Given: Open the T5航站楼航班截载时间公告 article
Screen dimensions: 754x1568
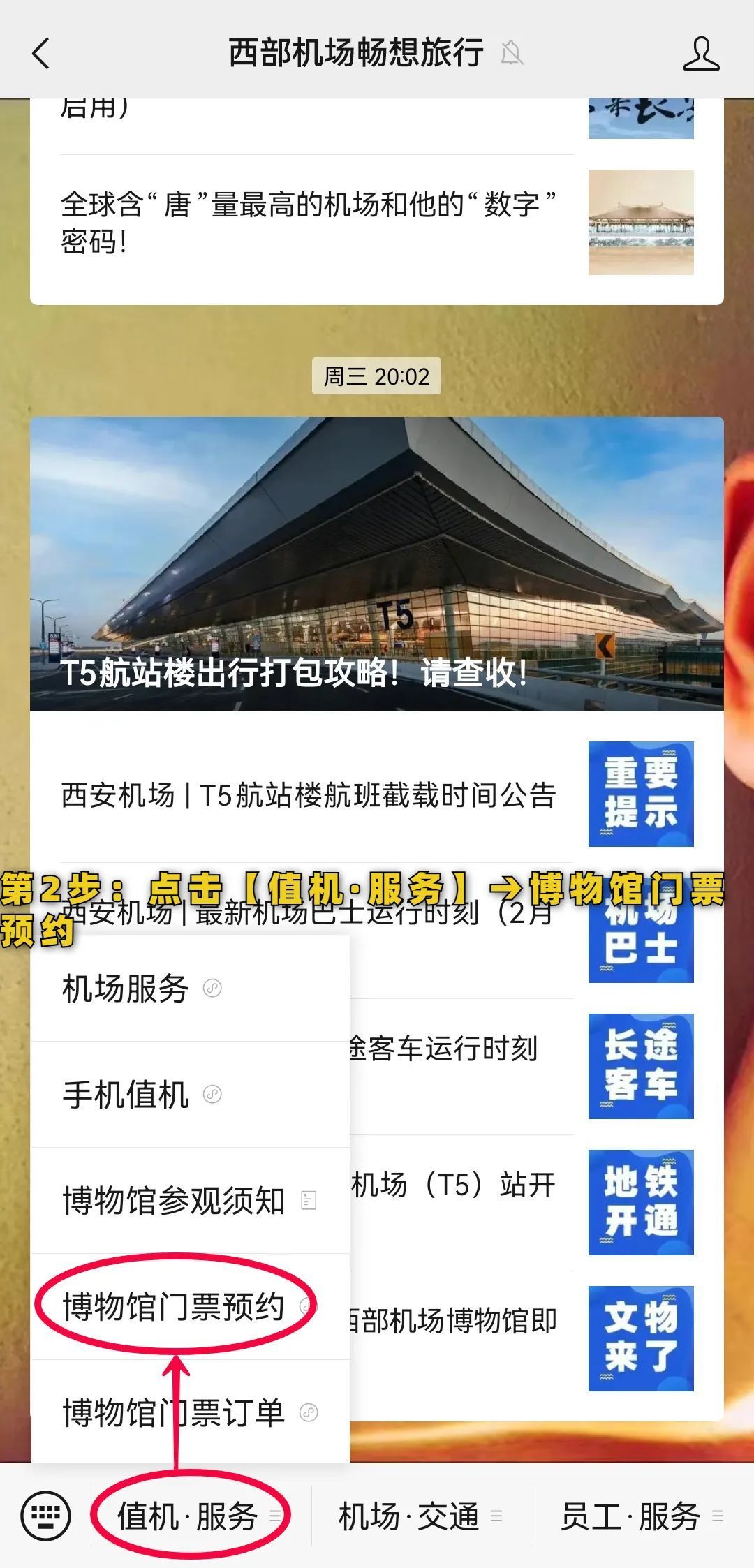Looking at the screenshot, I should pyautogui.click(x=307, y=795).
